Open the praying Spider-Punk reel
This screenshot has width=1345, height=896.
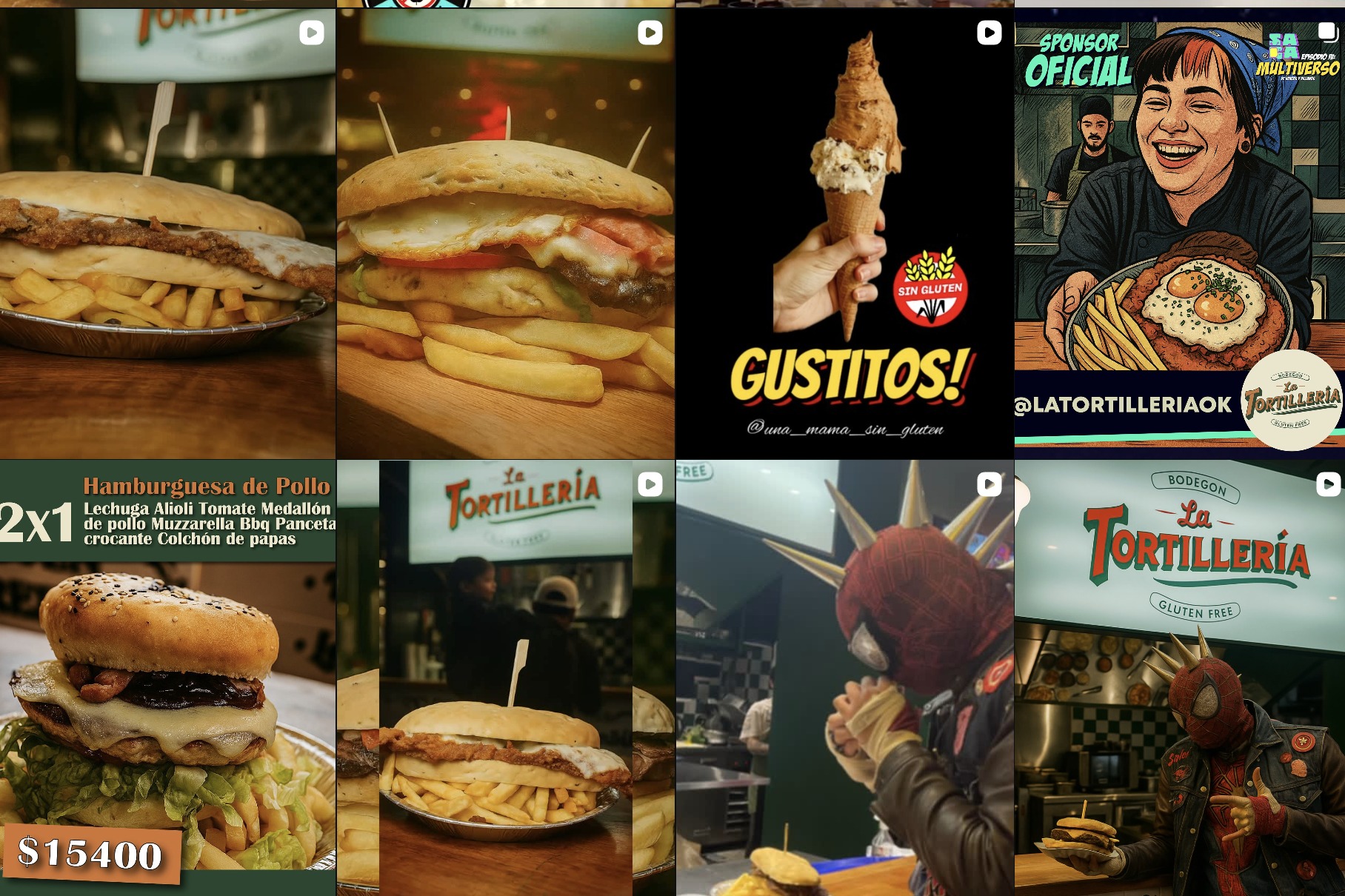click(844, 678)
